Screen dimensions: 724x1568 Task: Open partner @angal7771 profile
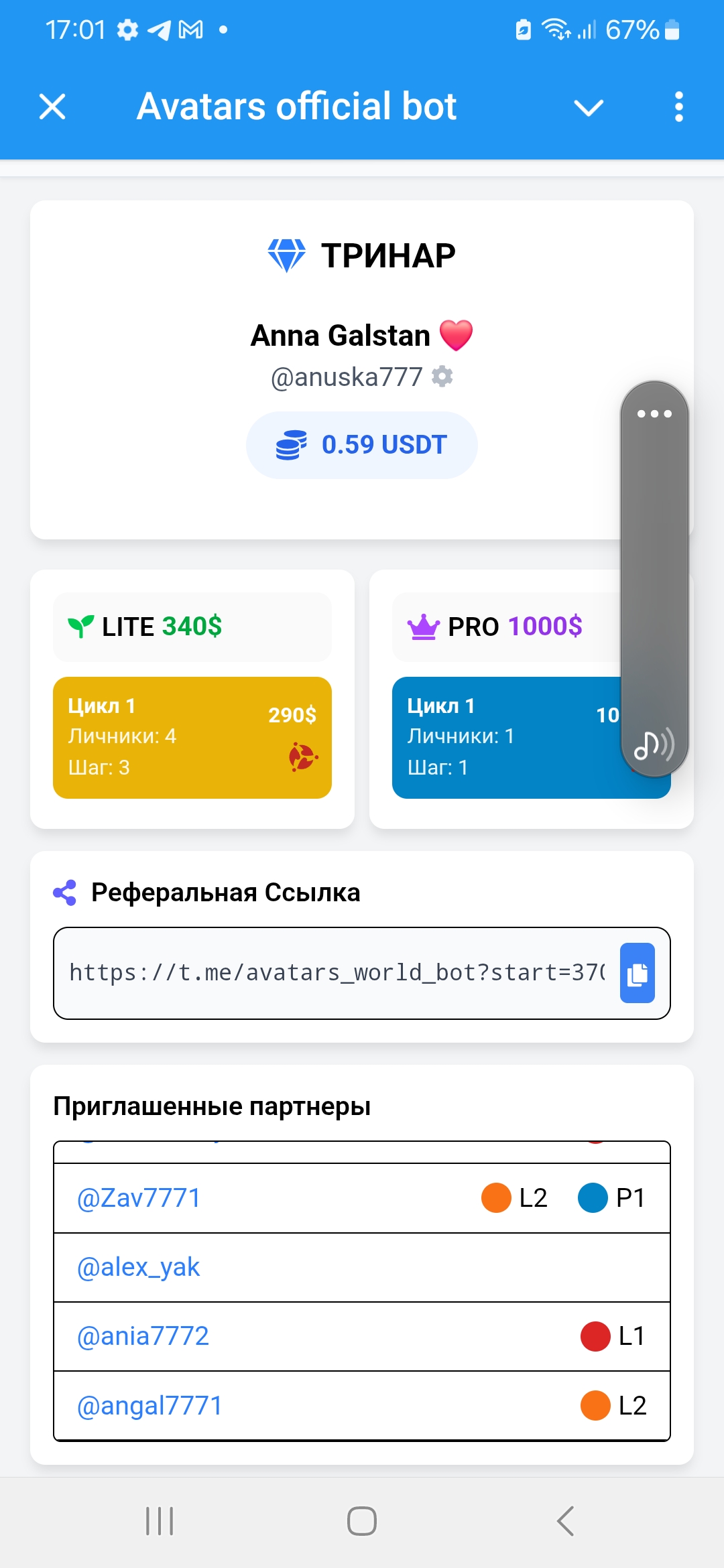point(149,1406)
